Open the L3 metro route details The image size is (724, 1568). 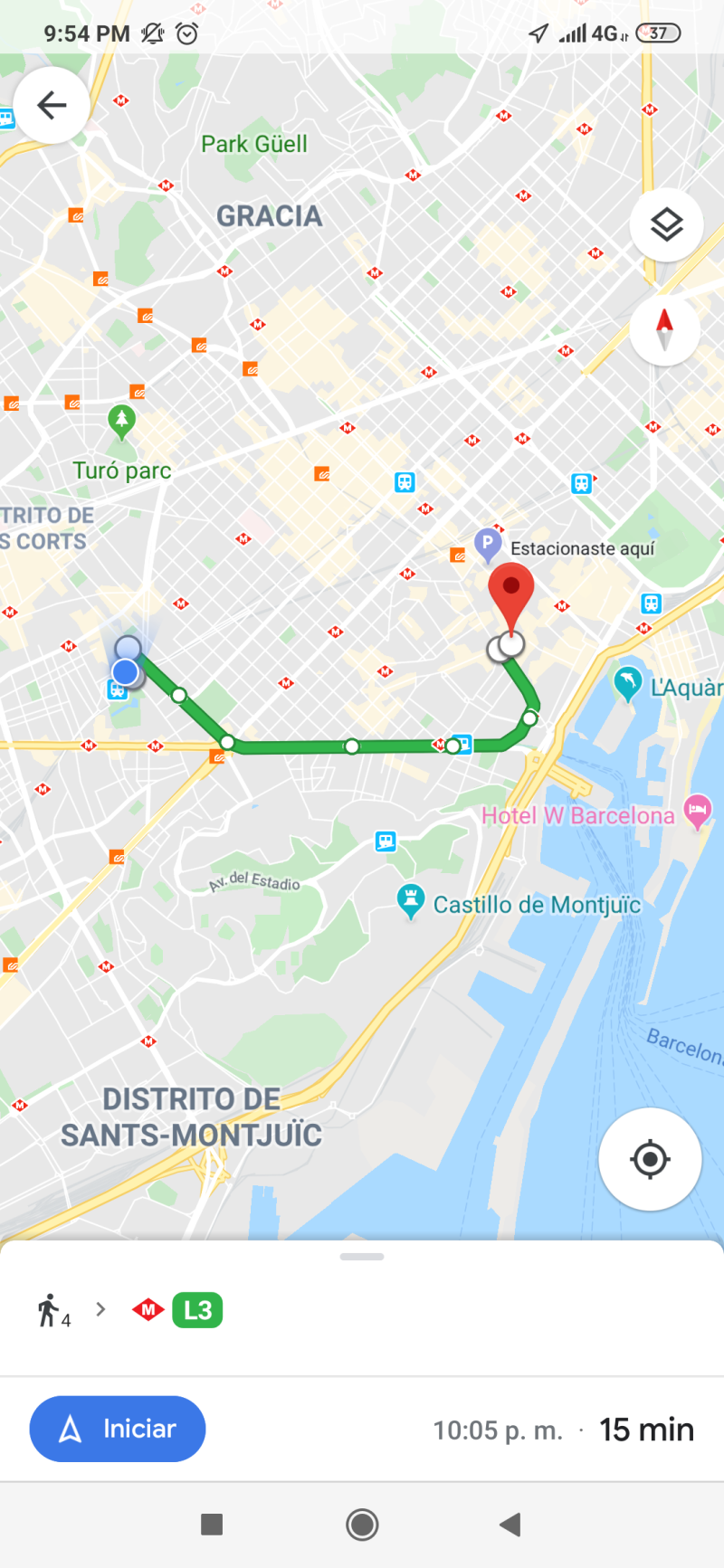click(197, 1310)
